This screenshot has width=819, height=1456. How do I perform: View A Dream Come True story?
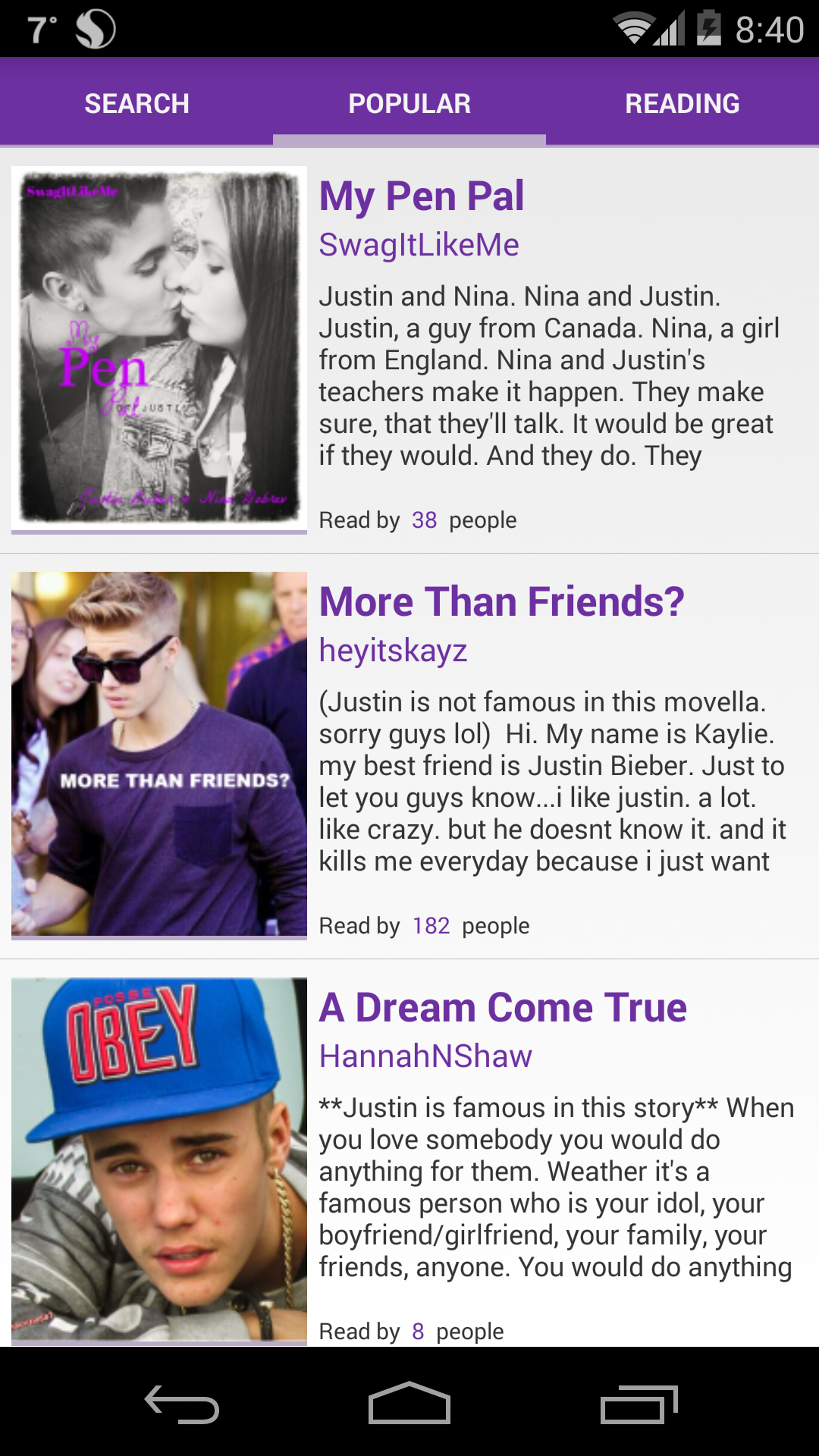click(x=504, y=1007)
